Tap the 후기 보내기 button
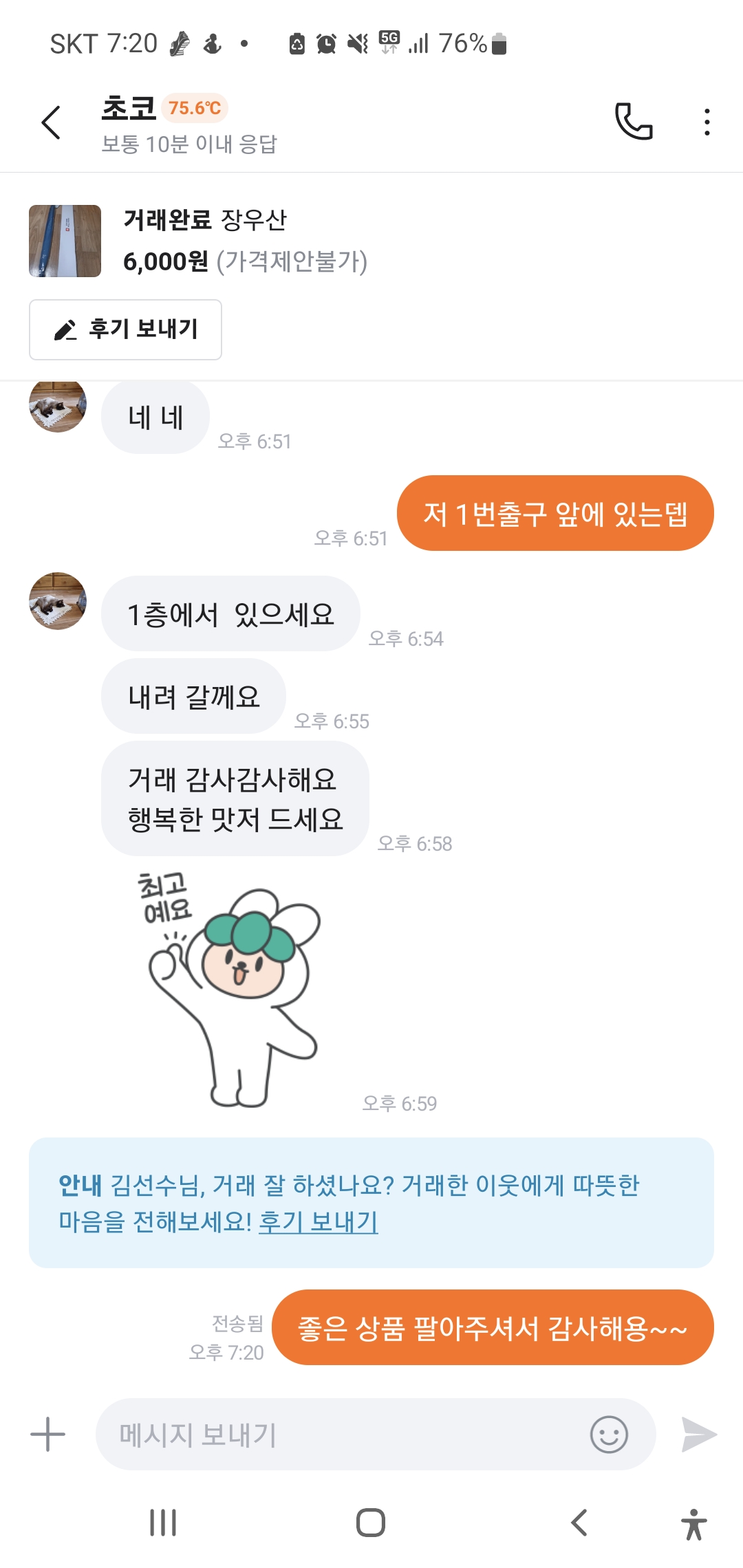Image resolution: width=743 pixels, height=1568 pixels. click(125, 329)
